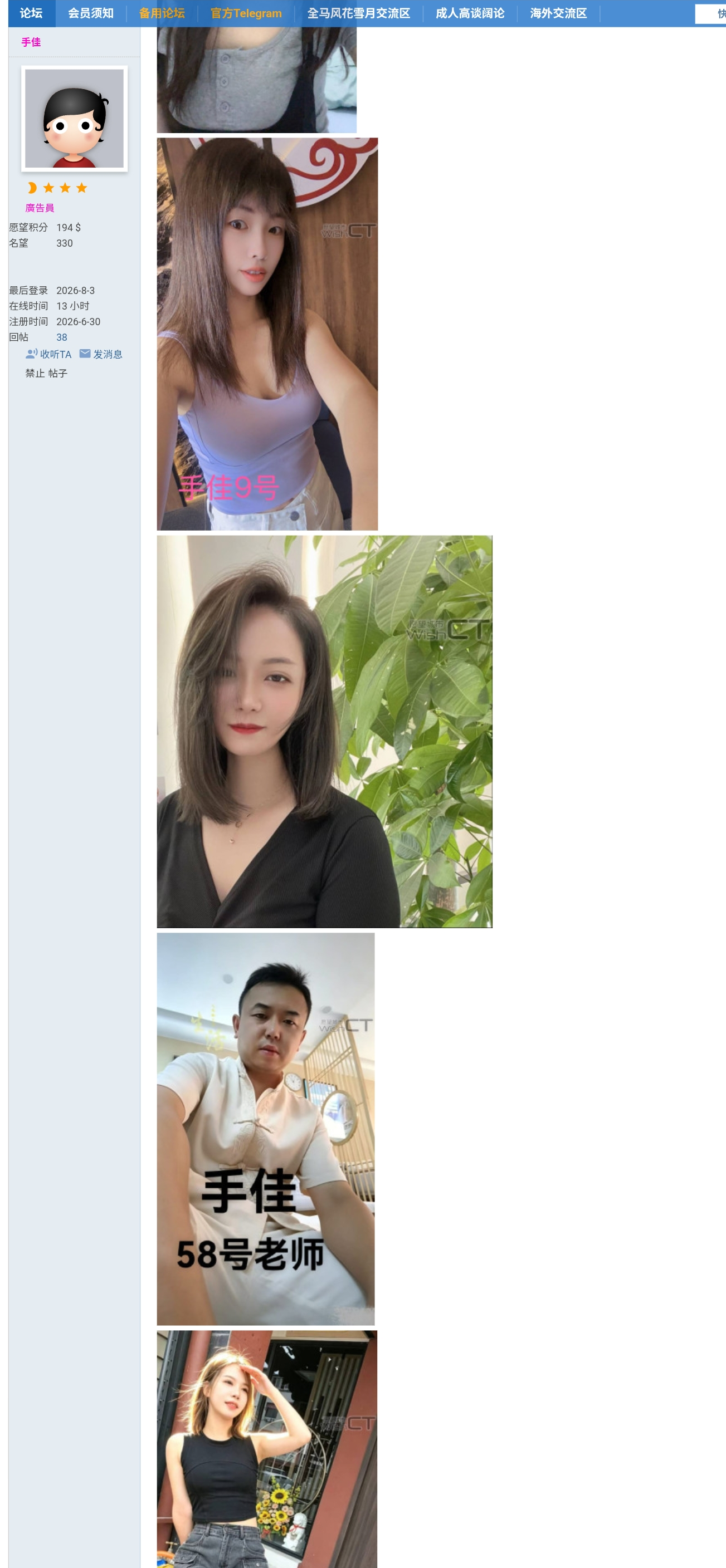This screenshot has height=1568, width=726.
Task: Open the 海外交流区 section
Action: (558, 13)
